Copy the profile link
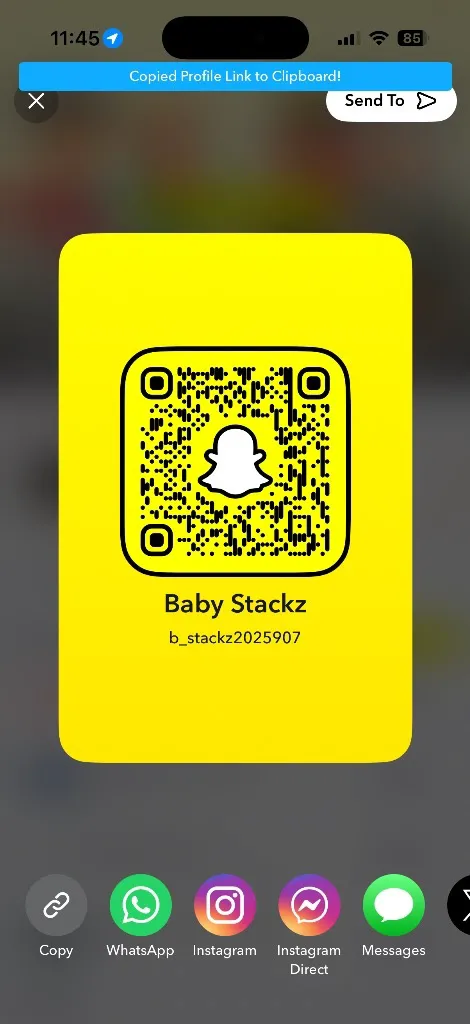The height and width of the screenshot is (1024, 470). [x=56, y=905]
